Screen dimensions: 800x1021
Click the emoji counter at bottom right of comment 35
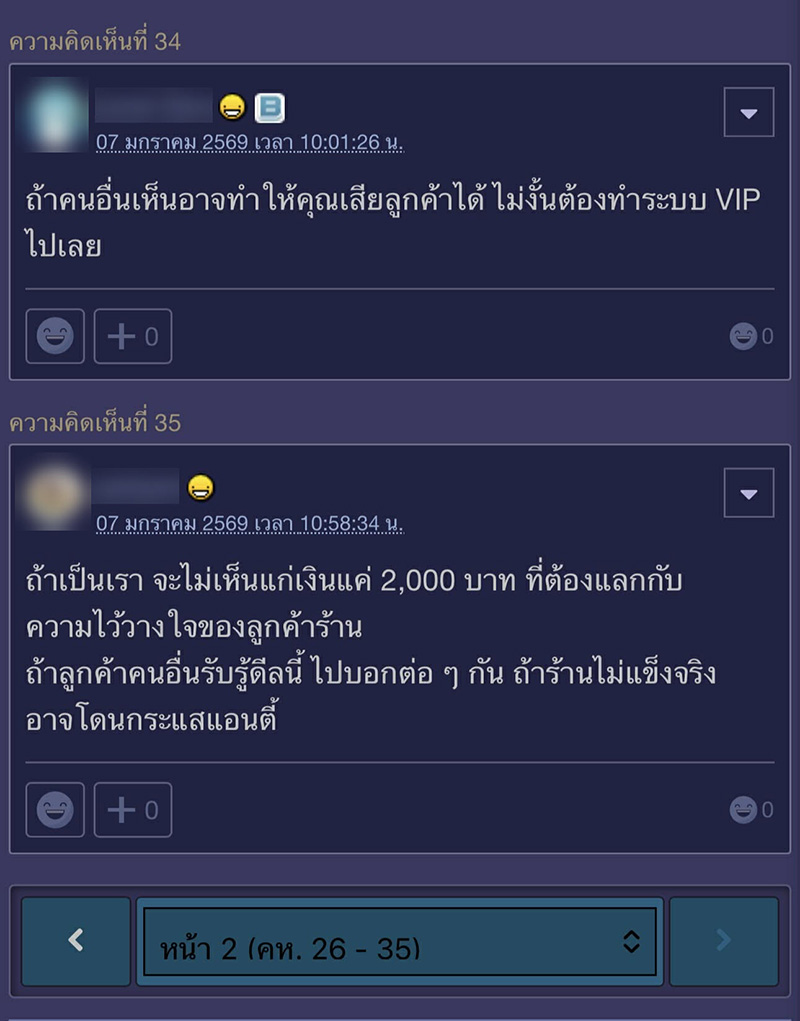click(750, 810)
